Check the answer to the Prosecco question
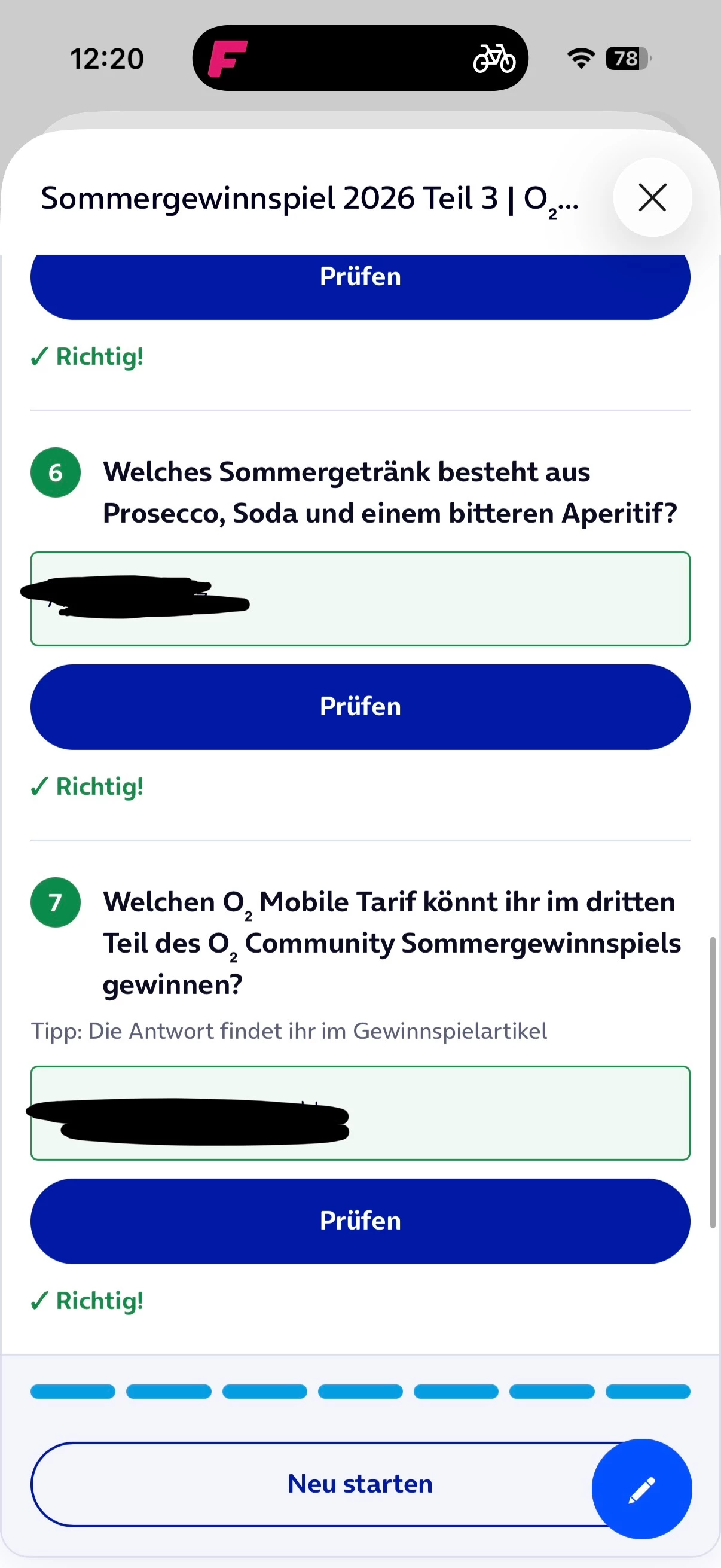 (x=360, y=707)
